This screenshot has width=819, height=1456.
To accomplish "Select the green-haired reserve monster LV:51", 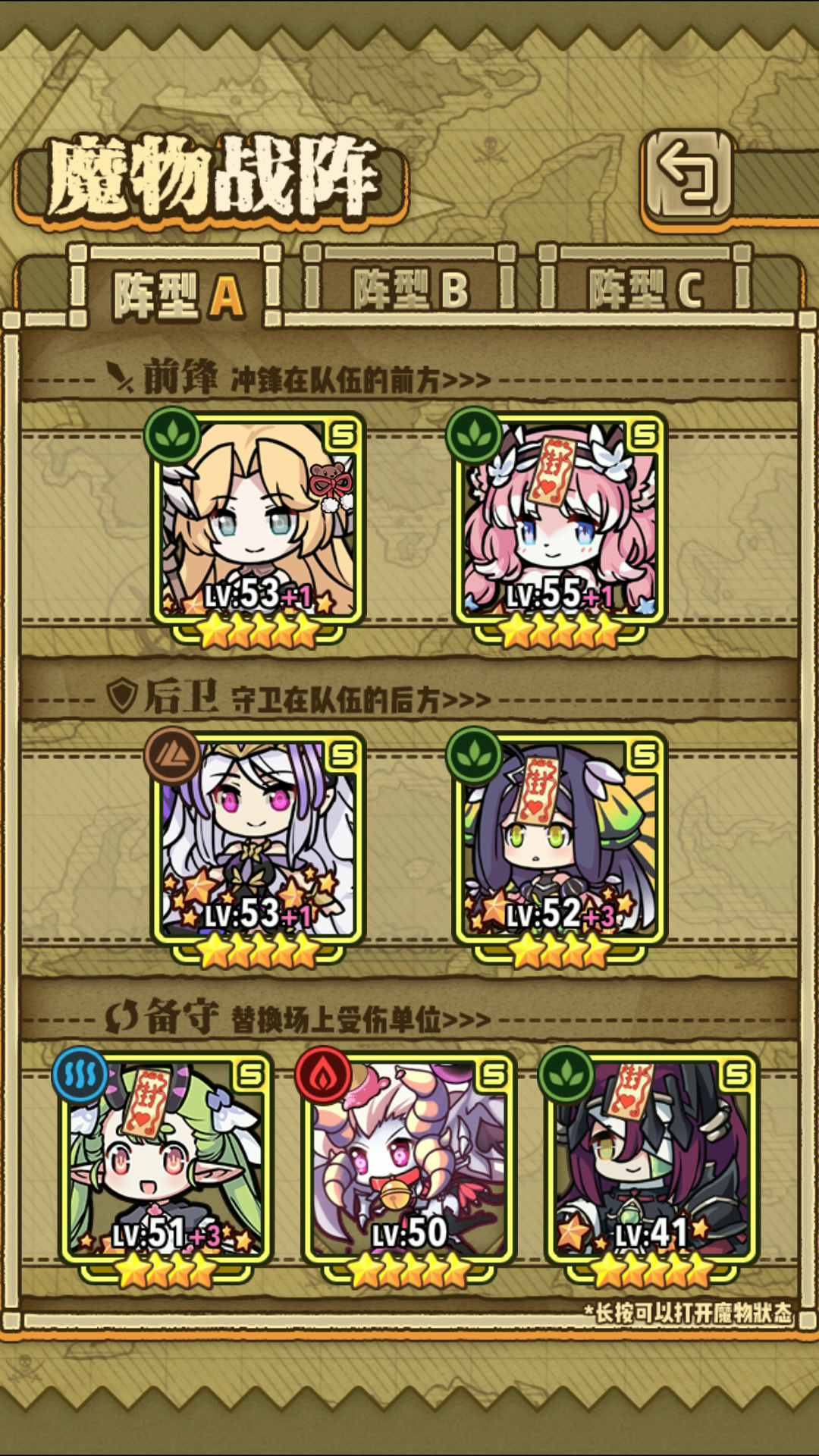I will (166, 1160).
